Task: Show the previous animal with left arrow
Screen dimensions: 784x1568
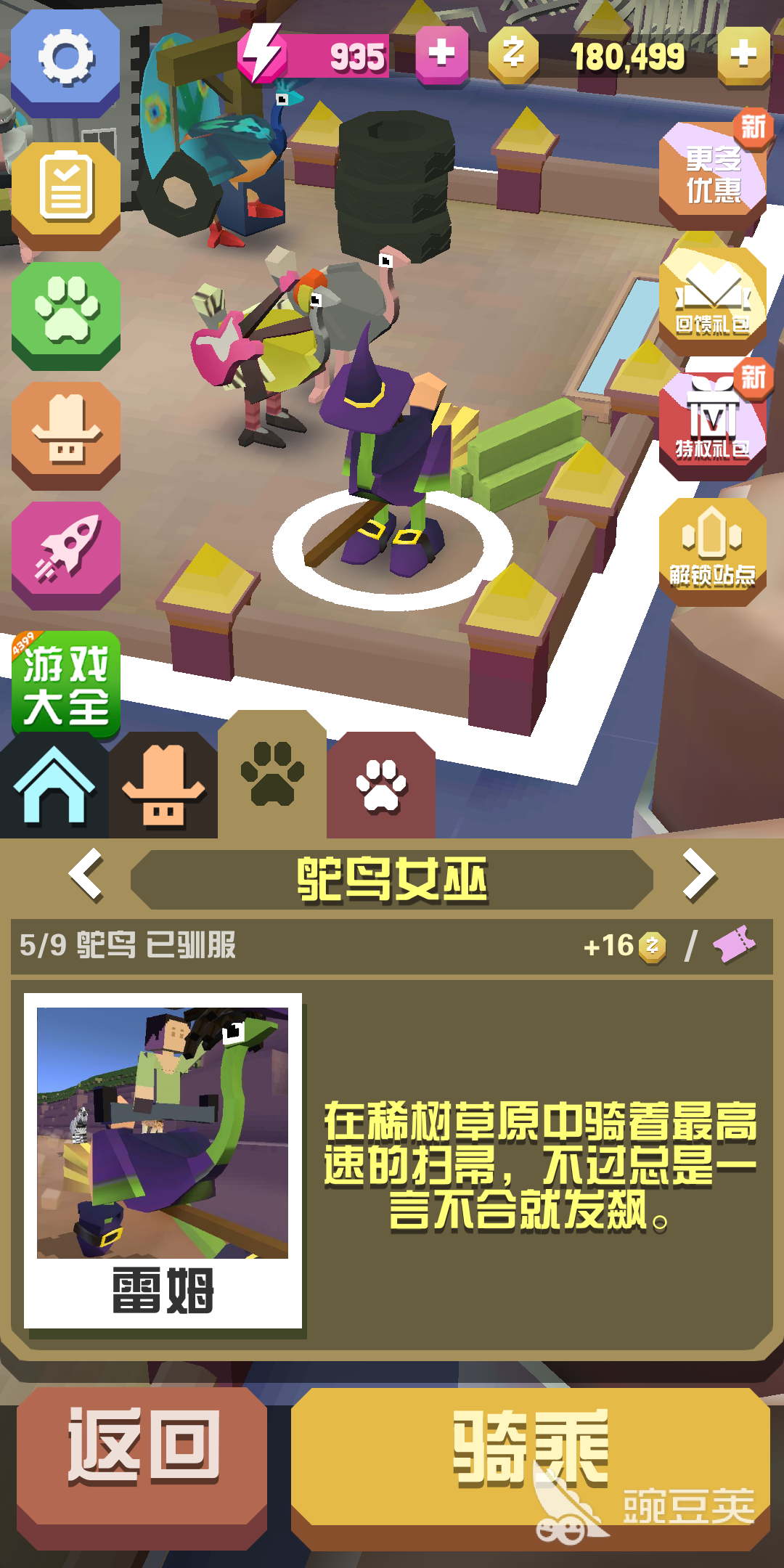Action: click(x=87, y=876)
